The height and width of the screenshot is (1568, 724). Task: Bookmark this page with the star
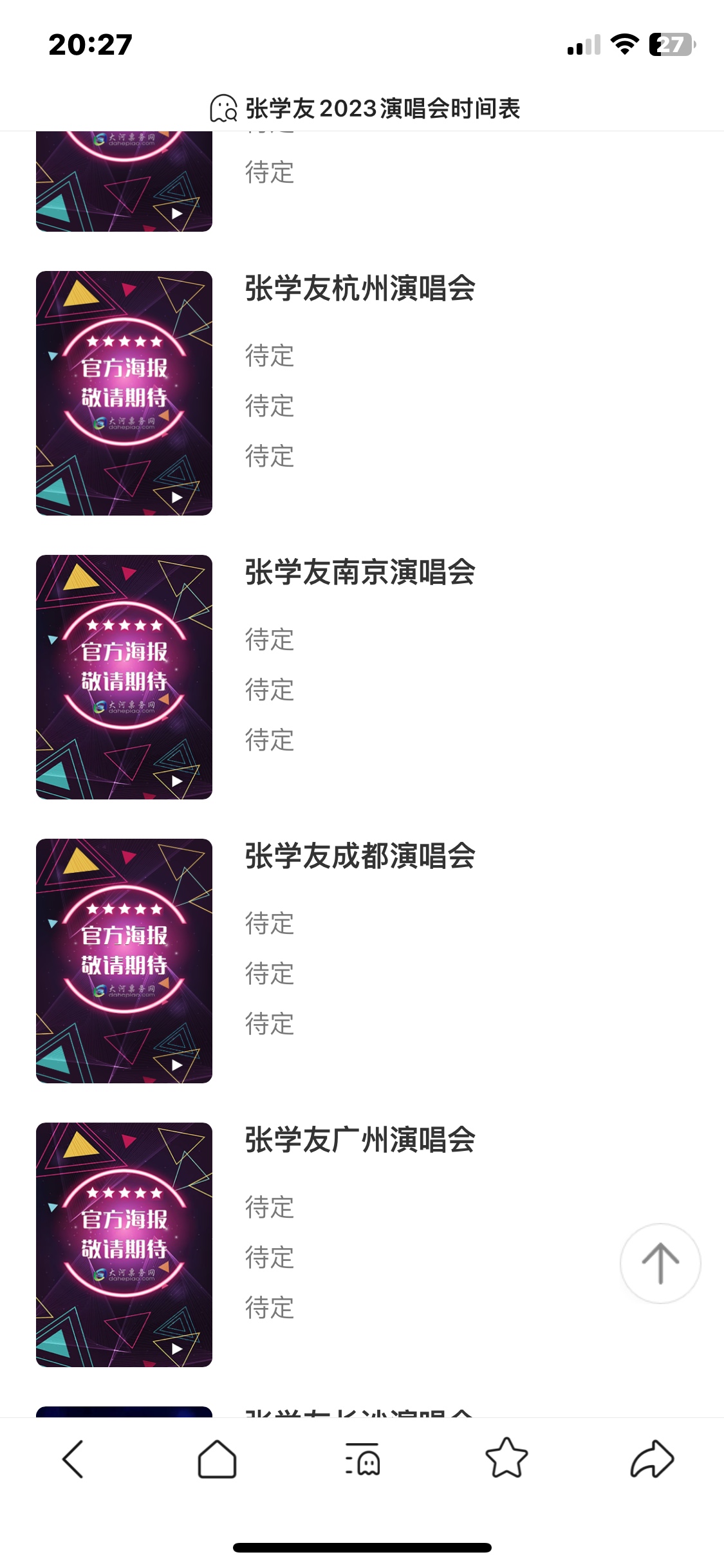coord(506,1459)
